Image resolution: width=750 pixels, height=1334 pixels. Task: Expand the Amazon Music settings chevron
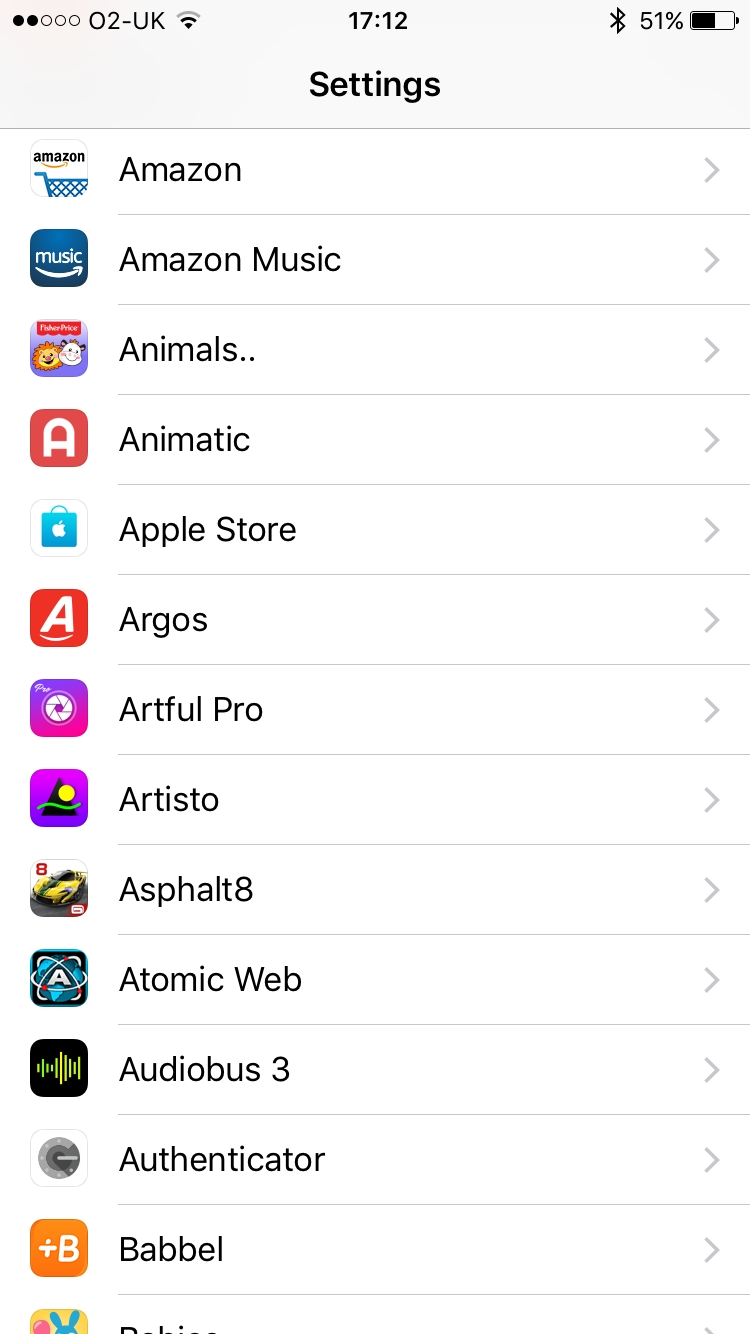[x=711, y=259]
